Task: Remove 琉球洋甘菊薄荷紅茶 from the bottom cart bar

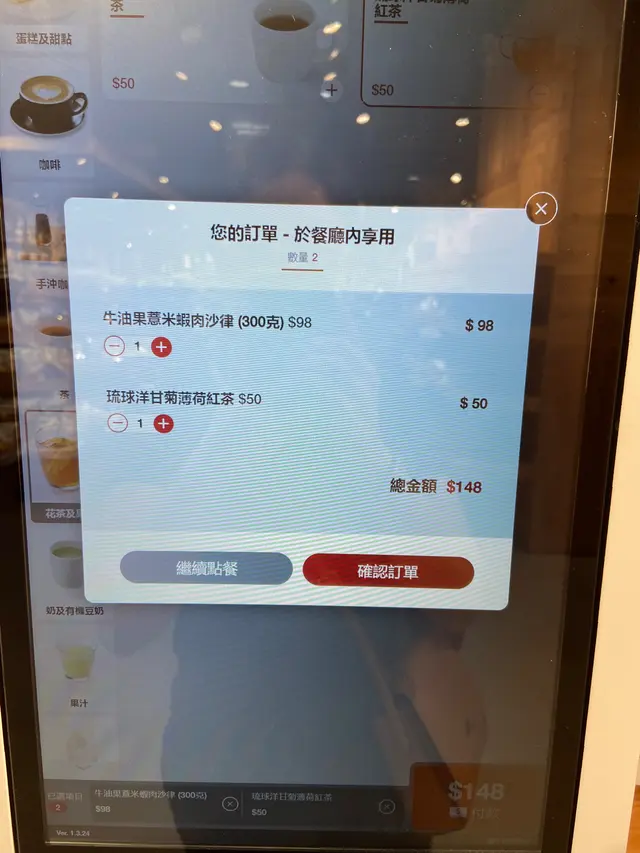Action: point(386,806)
